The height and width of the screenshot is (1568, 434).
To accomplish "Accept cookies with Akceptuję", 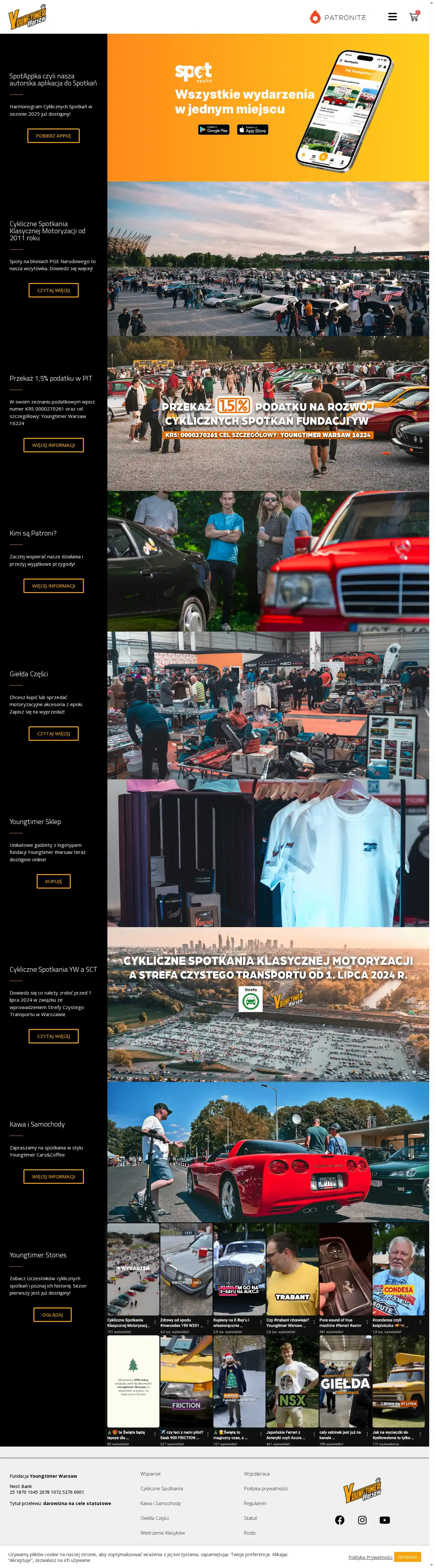I will tap(407, 1556).
